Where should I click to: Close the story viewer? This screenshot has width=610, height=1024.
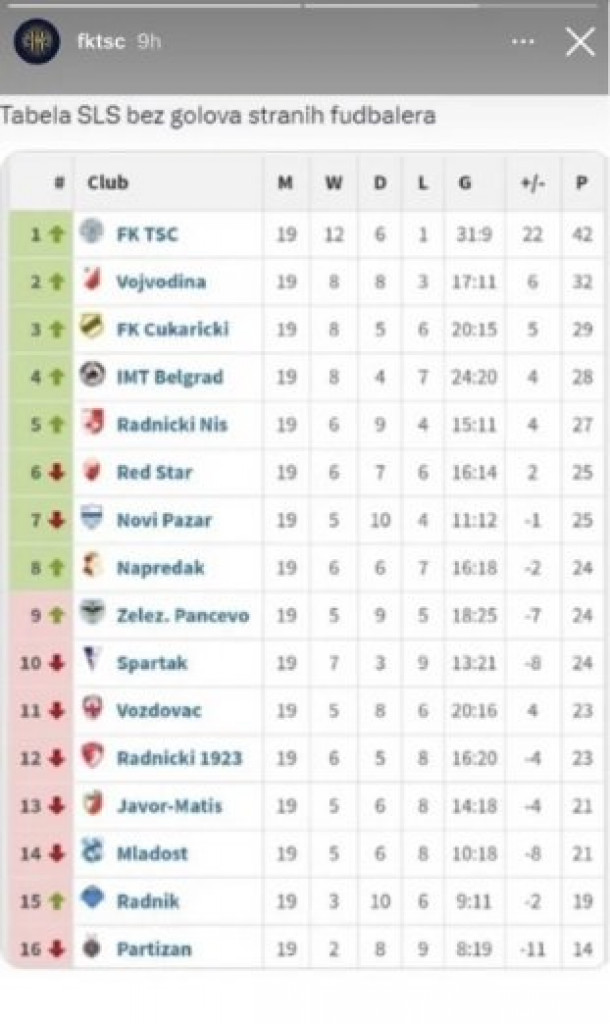tap(580, 42)
